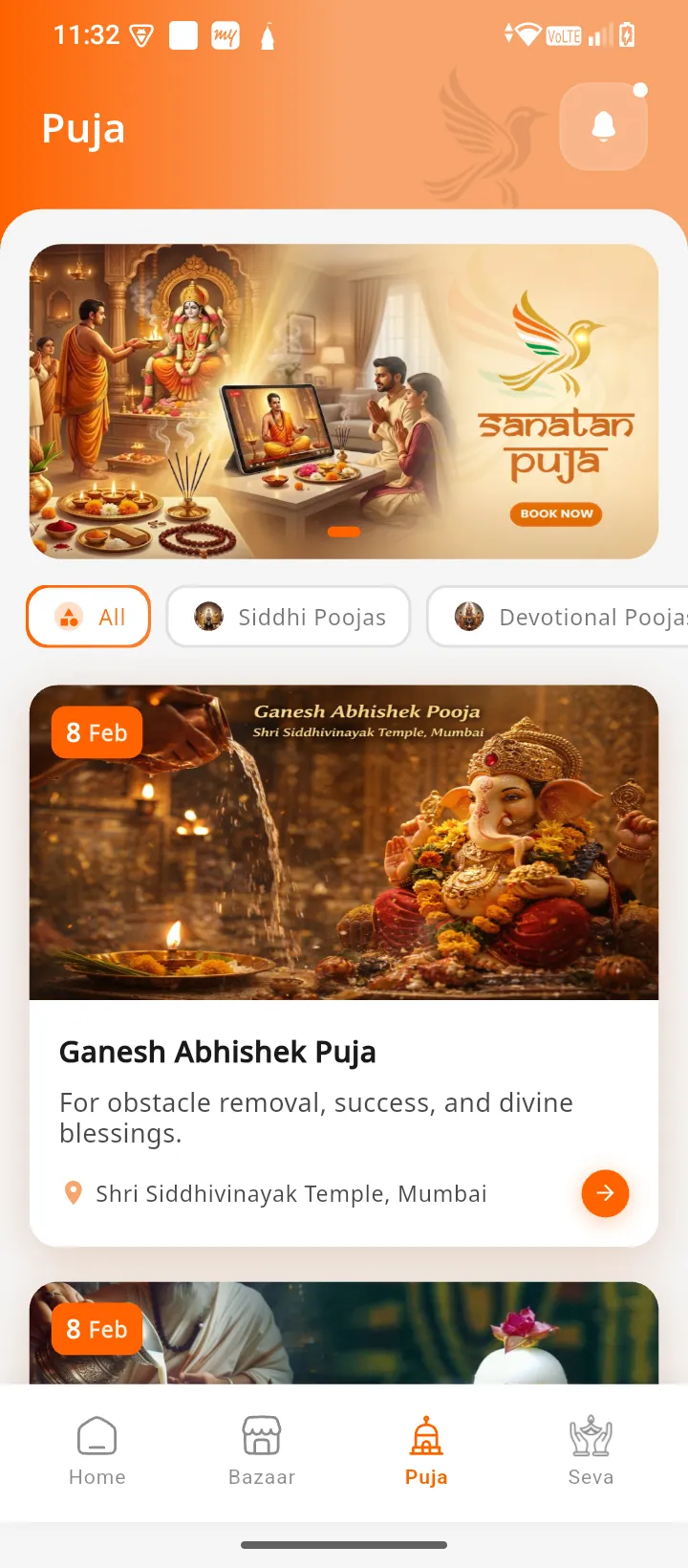Filter by Devotional Poojas

tap(564, 617)
